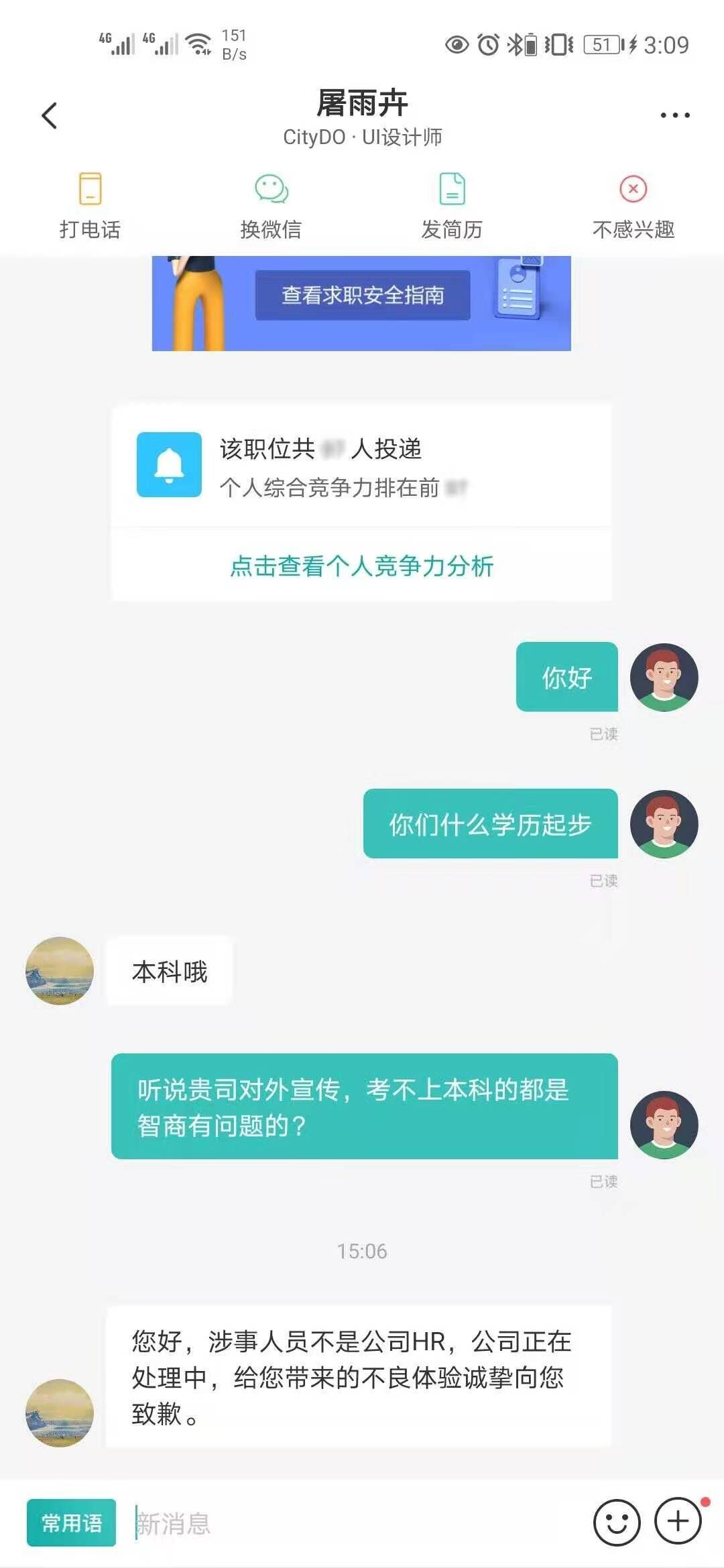Open 常用语 quick phrases
This screenshot has width=724, height=1568.
(x=71, y=1522)
